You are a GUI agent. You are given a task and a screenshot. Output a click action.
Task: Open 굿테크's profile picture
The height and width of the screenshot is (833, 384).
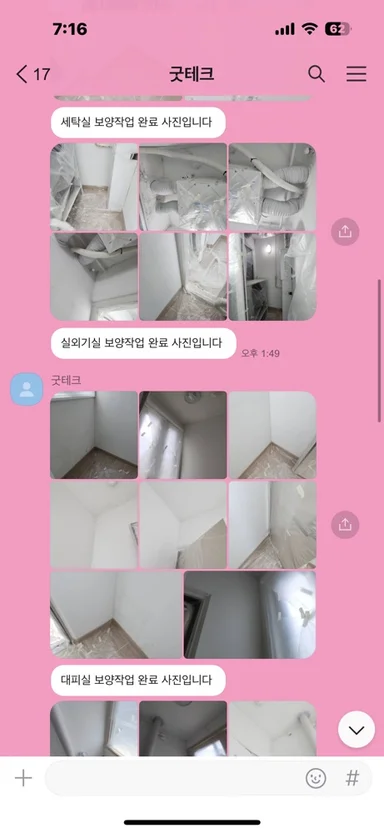coord(27,389)
